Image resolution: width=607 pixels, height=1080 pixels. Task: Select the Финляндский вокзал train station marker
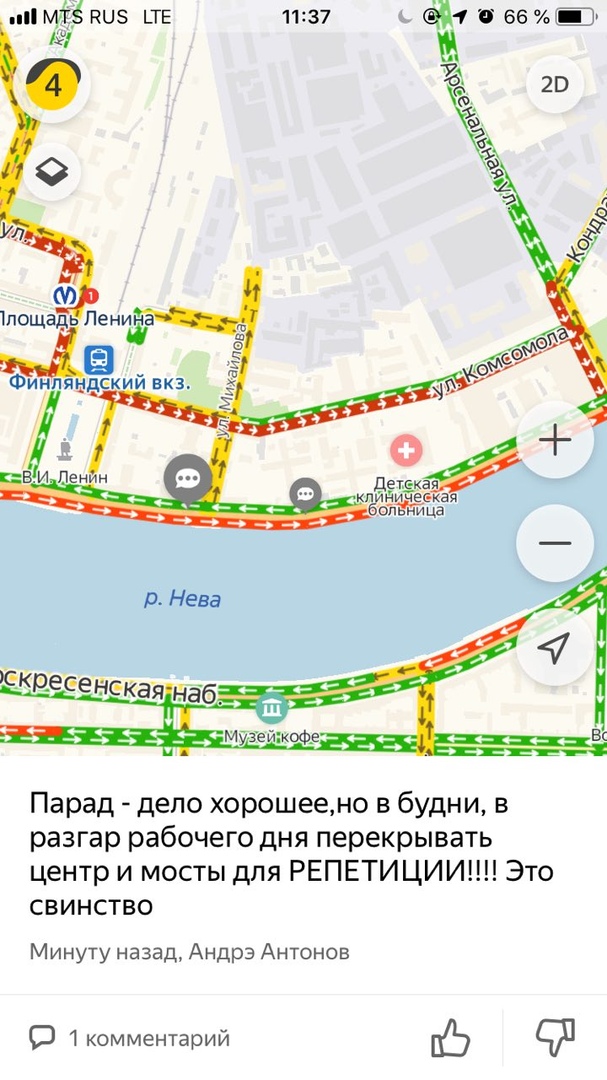(x=98, y=358)
